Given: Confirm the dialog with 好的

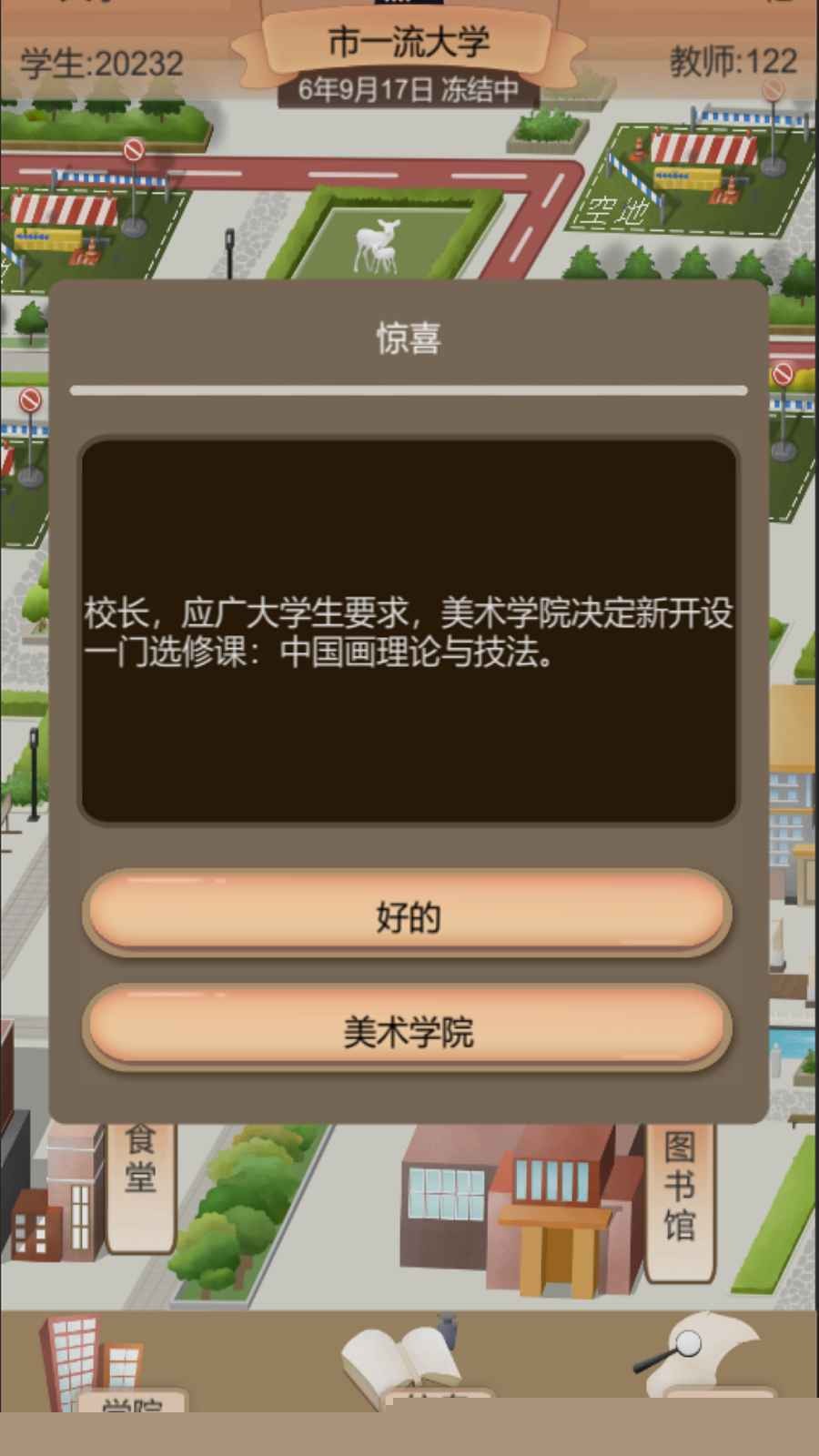Looking at the screenshot, I should pos(407,915).
